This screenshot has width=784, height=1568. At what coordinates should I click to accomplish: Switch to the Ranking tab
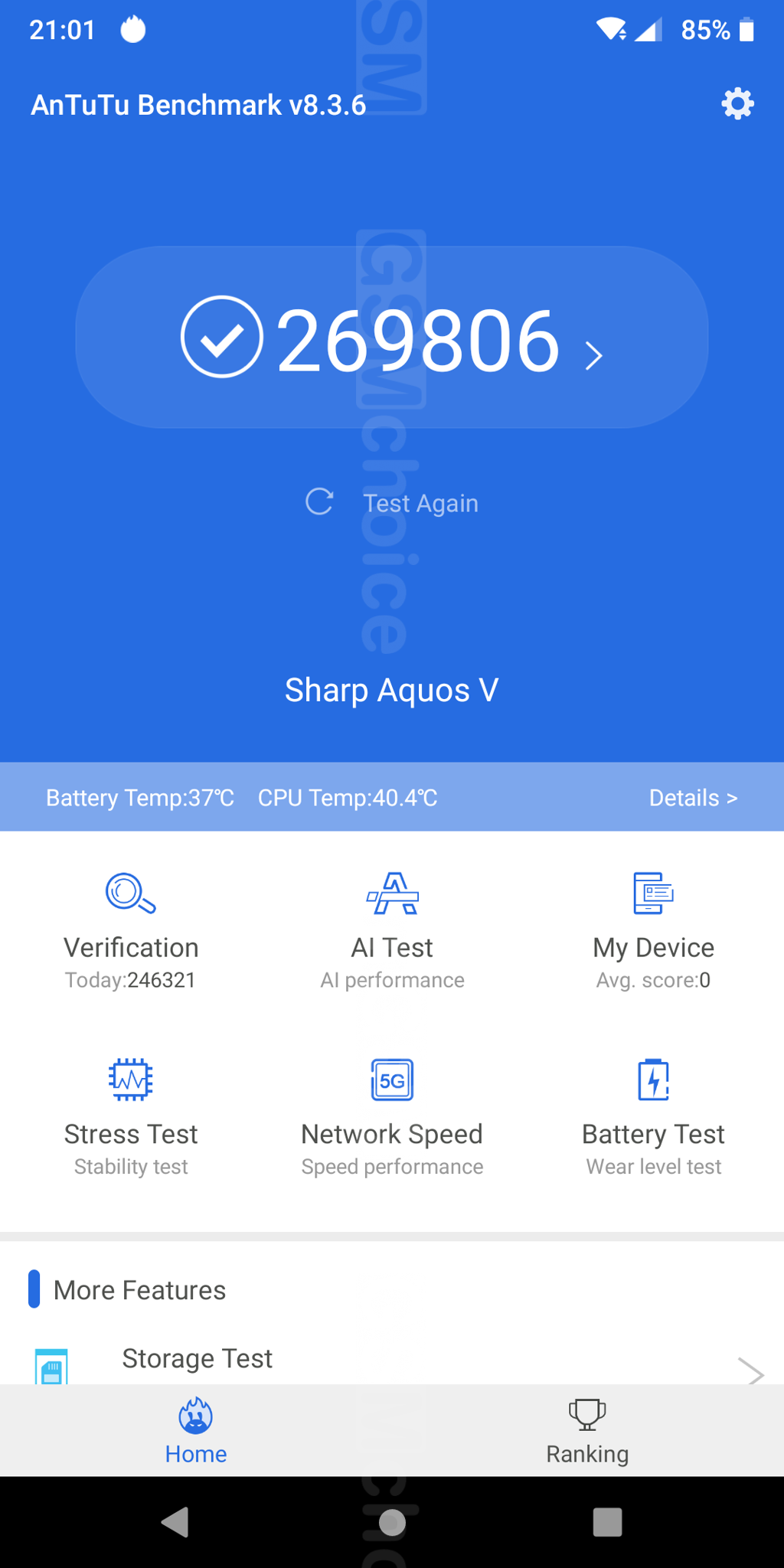pos(587,1430)
